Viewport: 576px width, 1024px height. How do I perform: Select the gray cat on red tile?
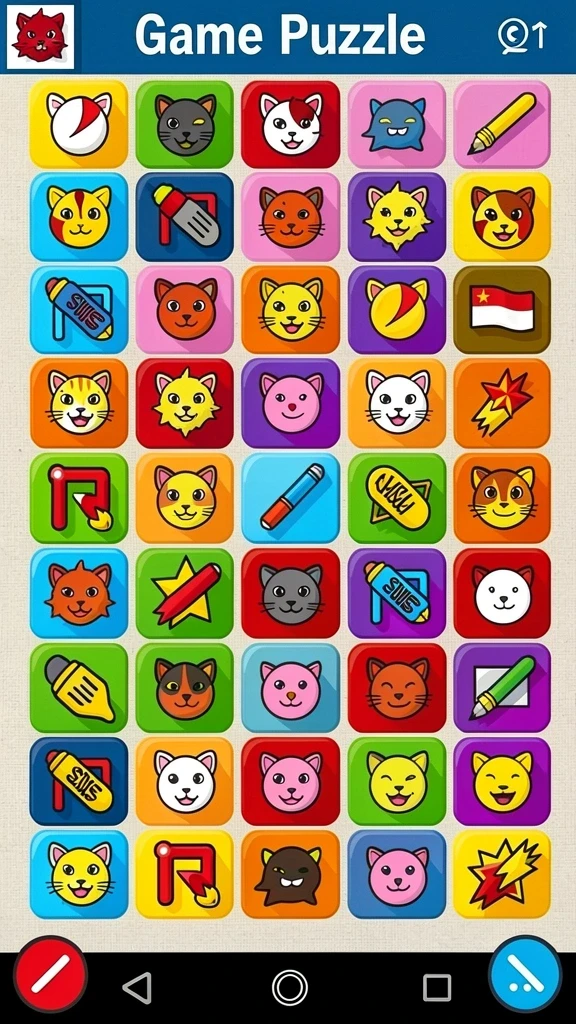(x=291, y=593)
